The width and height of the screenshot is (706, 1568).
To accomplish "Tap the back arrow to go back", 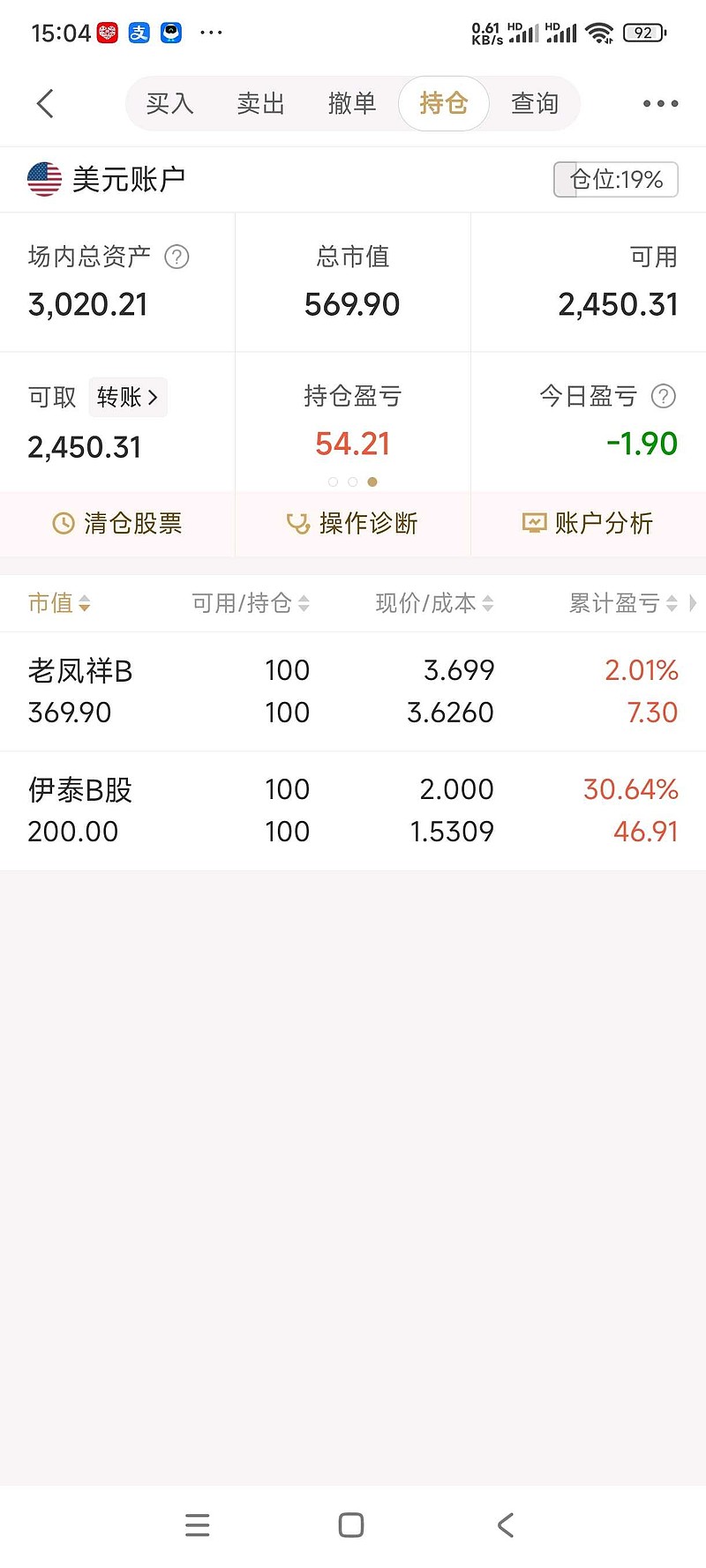I will [44, 103].
